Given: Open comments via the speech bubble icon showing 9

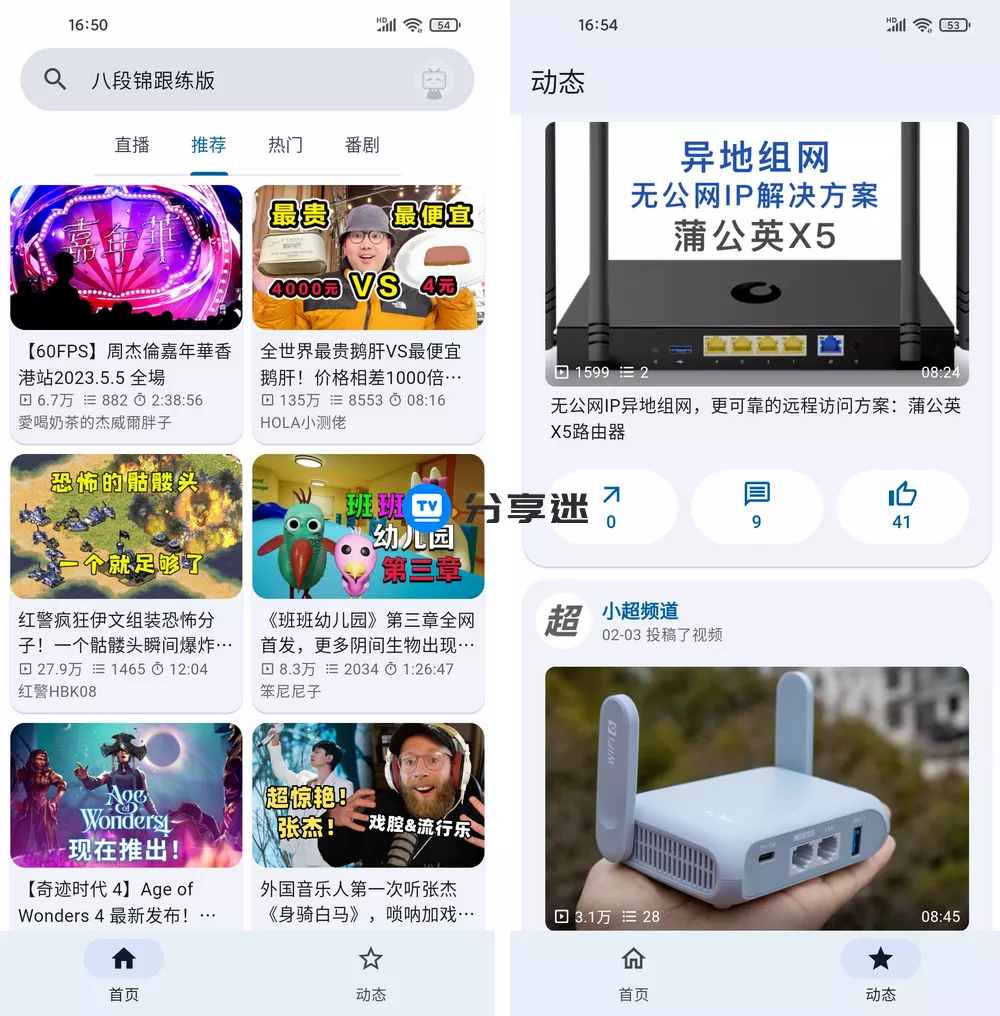Looking at the screenshot, I should point(757,507).
